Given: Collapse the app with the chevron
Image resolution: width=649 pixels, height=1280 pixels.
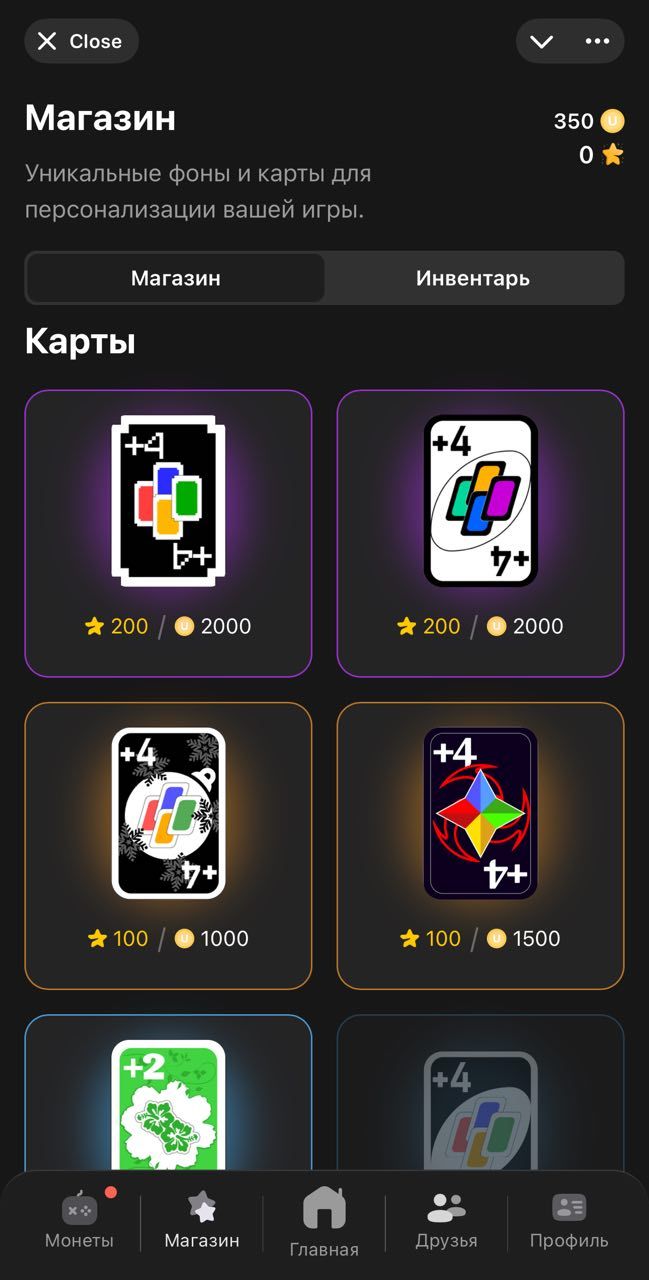Looking at the screenshot, I should click(x=542, y=41).
